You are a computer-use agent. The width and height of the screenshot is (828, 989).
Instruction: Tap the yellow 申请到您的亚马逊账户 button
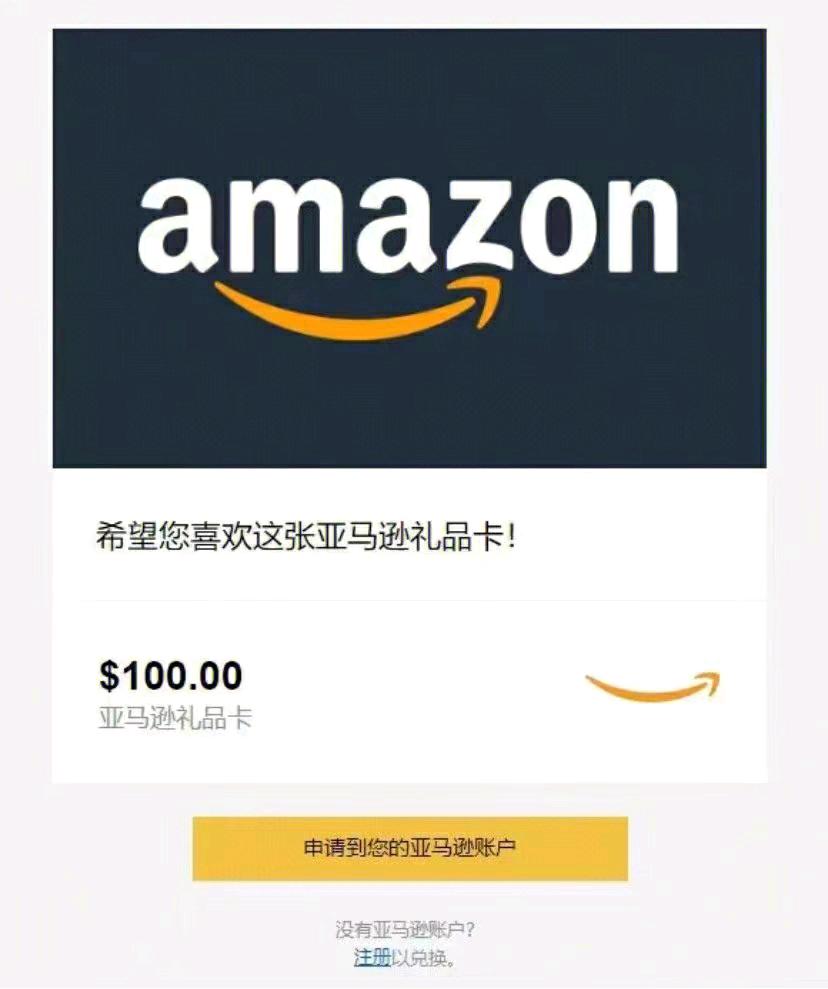point(410,848)
